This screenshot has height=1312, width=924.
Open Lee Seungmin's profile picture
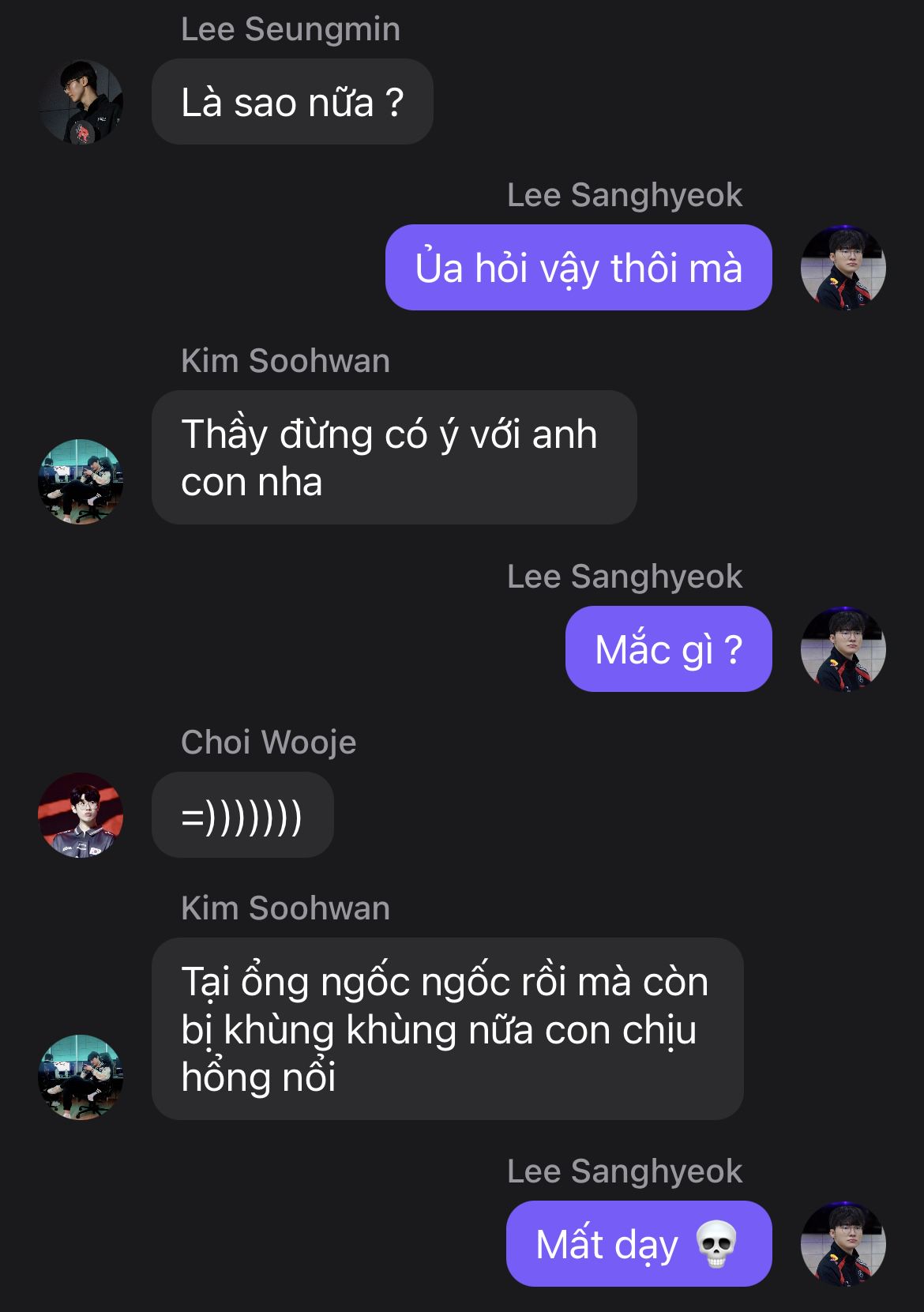[x=81, y=102]
